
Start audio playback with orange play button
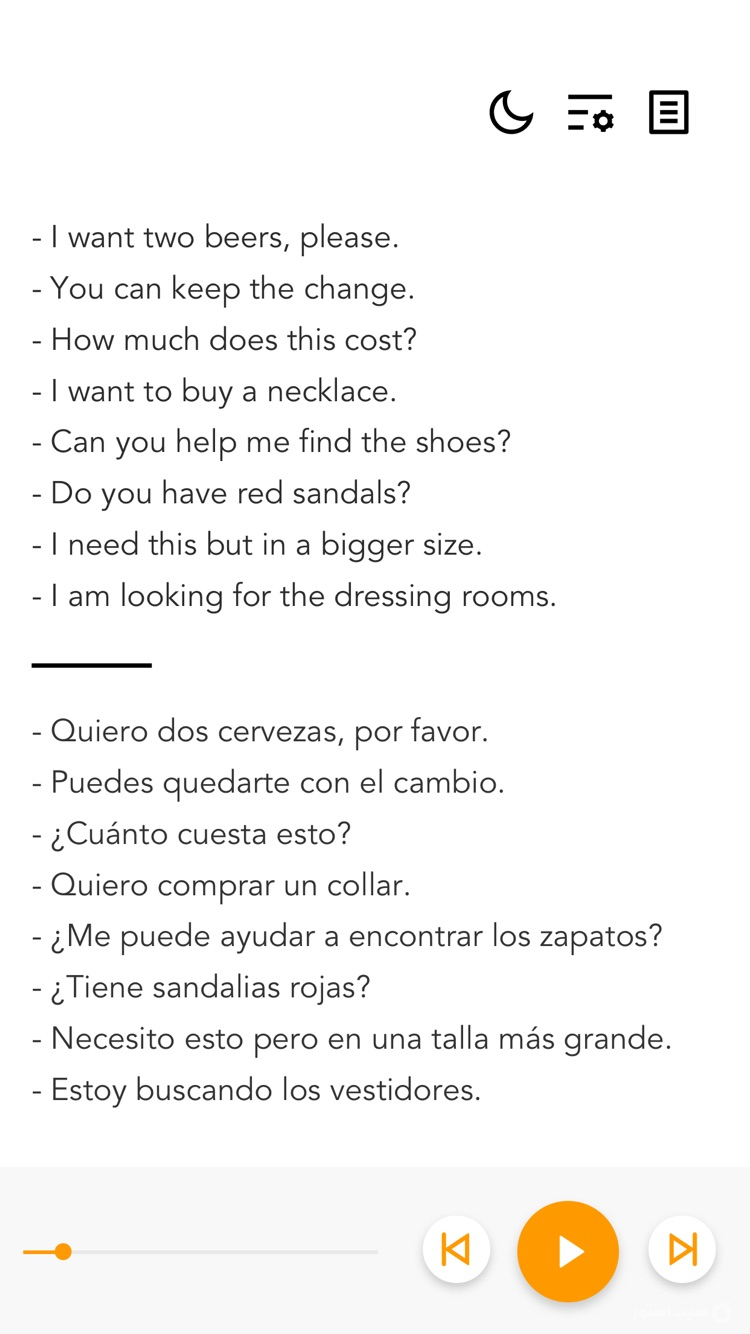coord(568,1251)
